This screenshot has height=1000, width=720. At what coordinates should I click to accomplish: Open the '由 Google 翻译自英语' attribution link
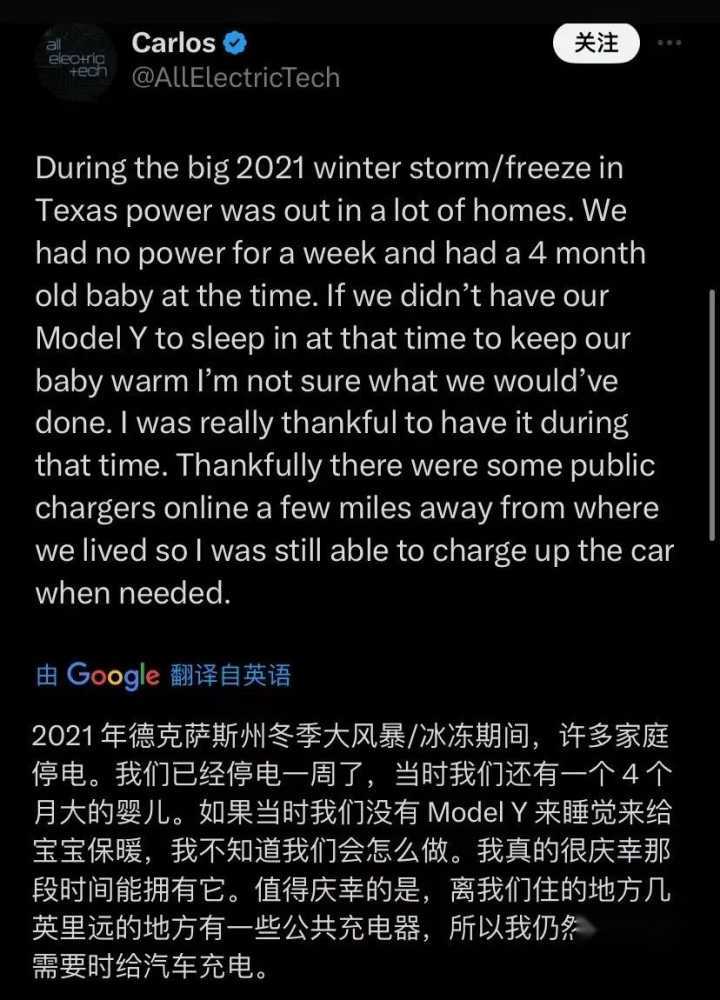(x=160, y=676)
